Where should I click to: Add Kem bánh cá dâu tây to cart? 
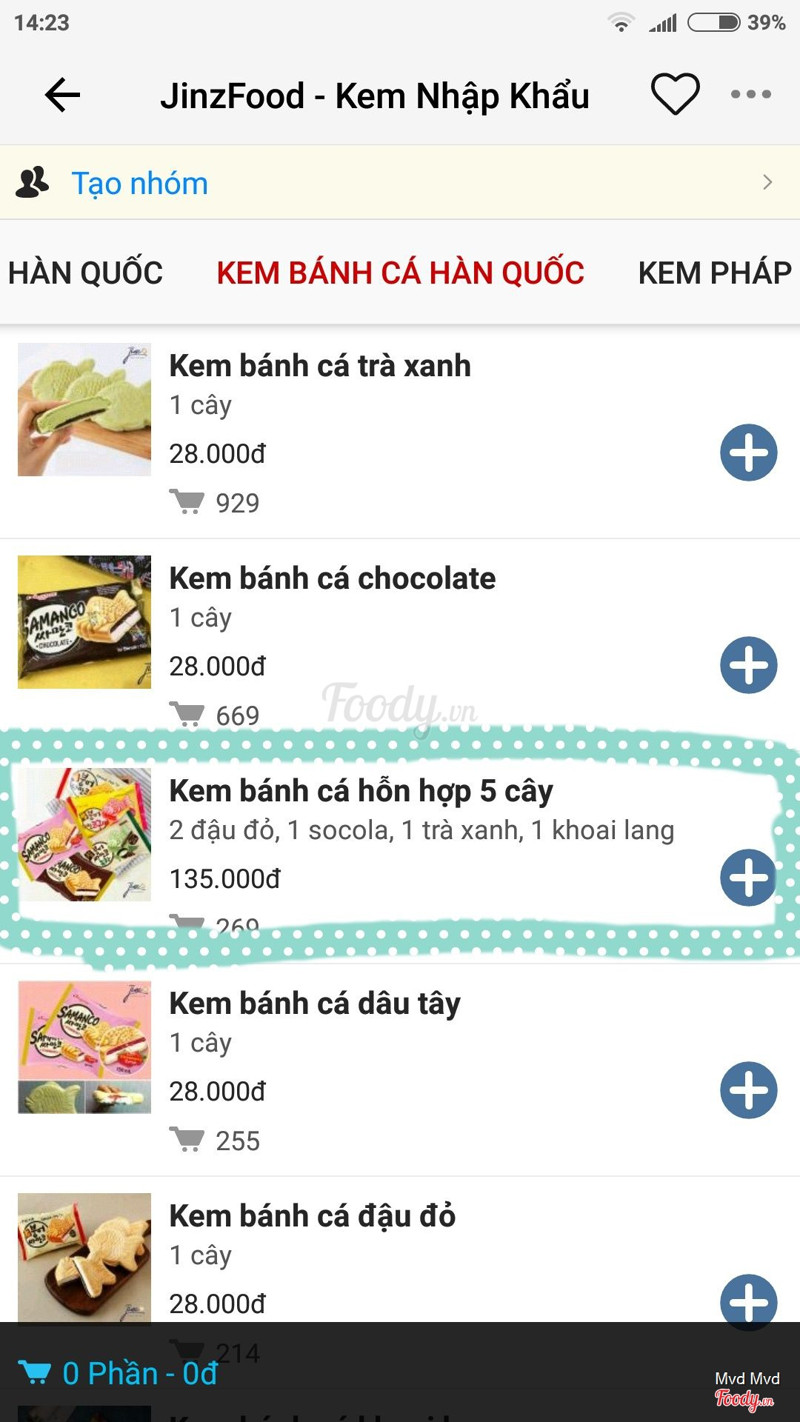pos(748,1090)
